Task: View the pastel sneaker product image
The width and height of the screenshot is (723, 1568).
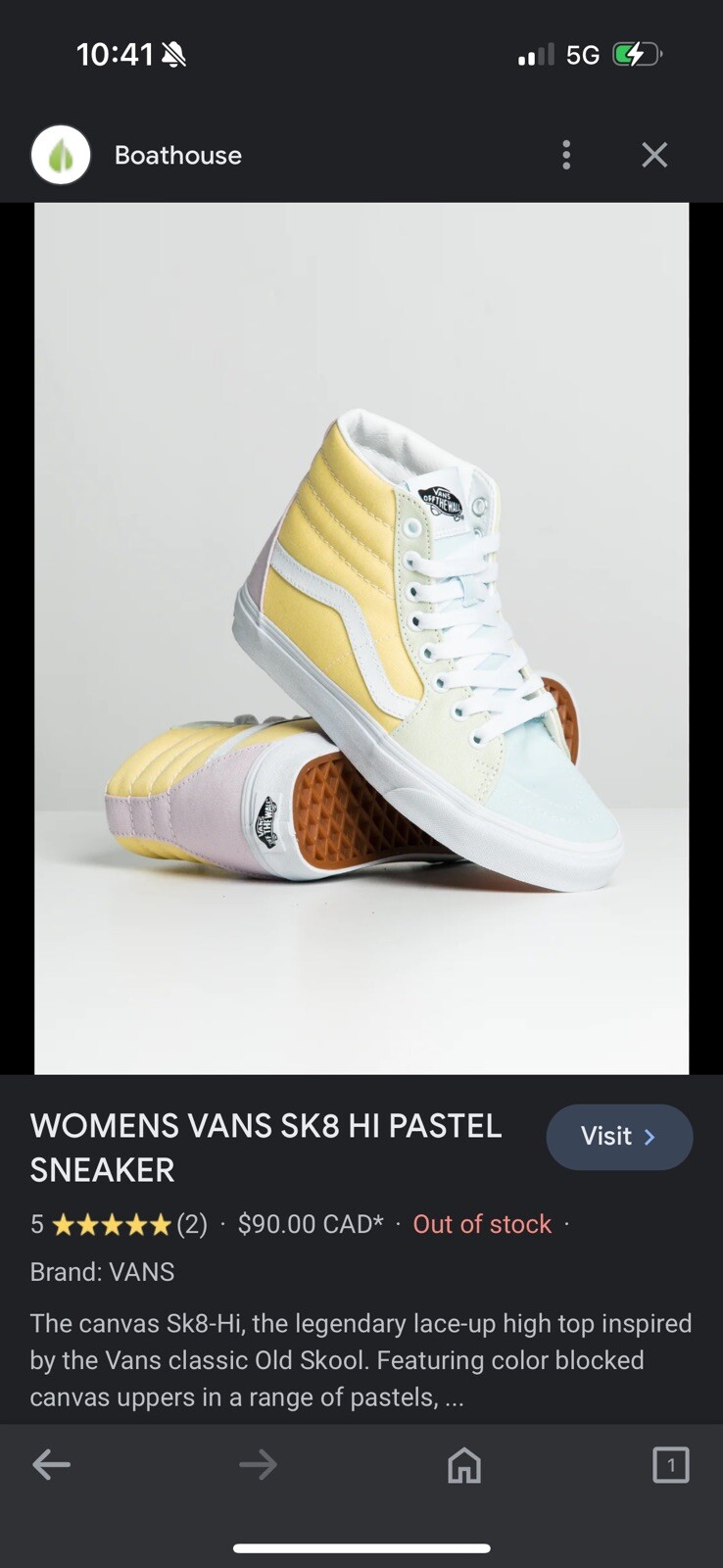Action: click(x=361, y=637)
